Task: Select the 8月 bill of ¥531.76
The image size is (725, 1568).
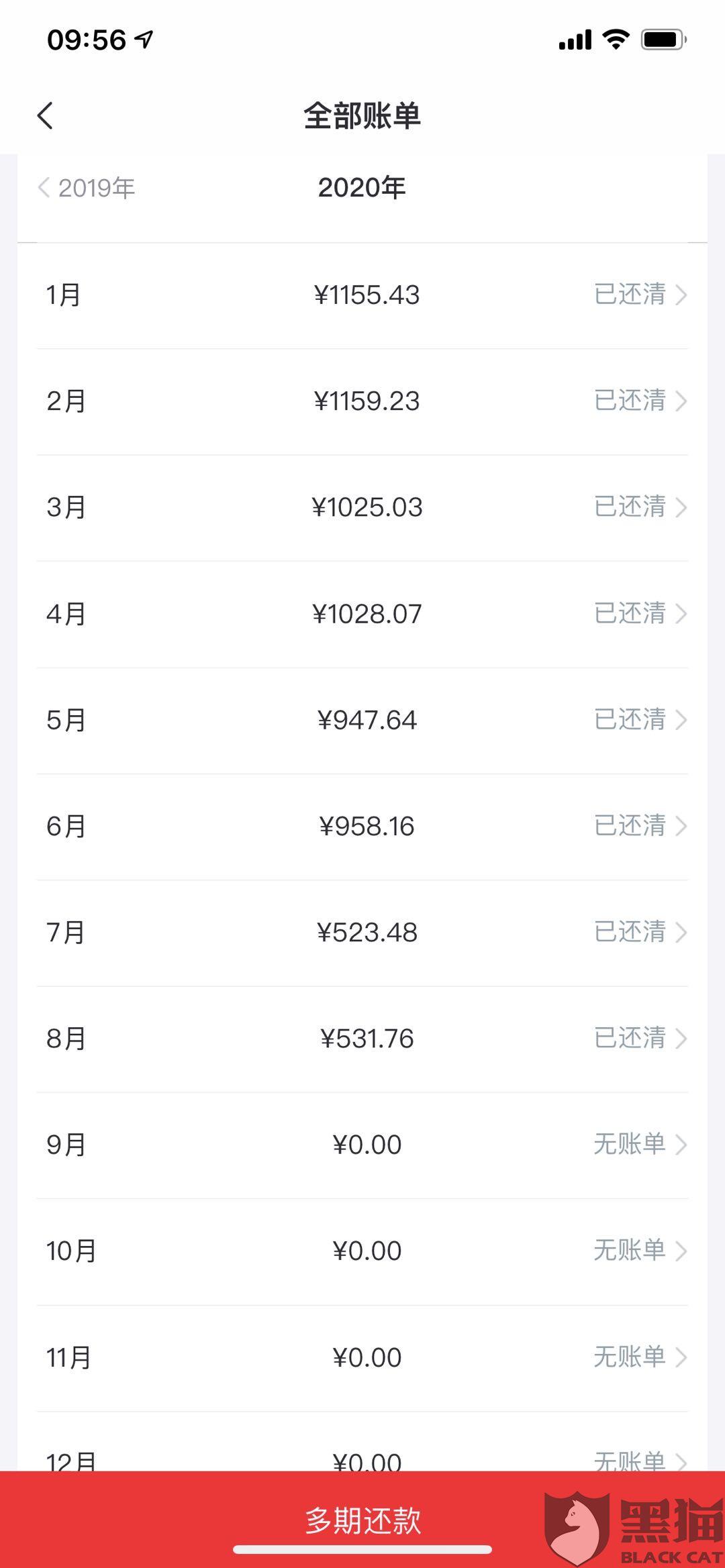Action: [x=362, y=1039]
